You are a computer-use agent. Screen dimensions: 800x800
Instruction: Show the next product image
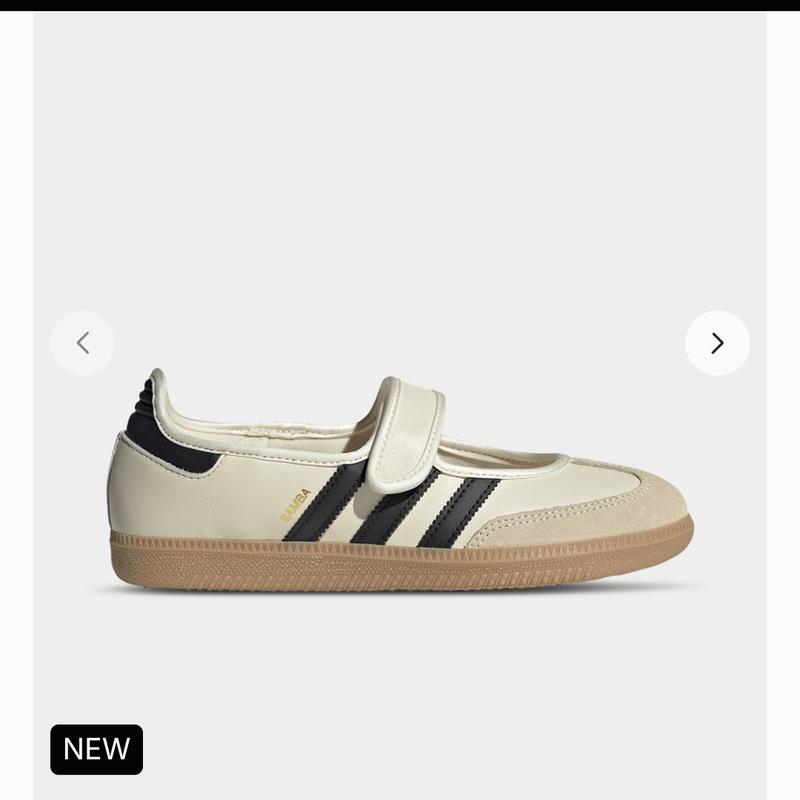point(717,343)
